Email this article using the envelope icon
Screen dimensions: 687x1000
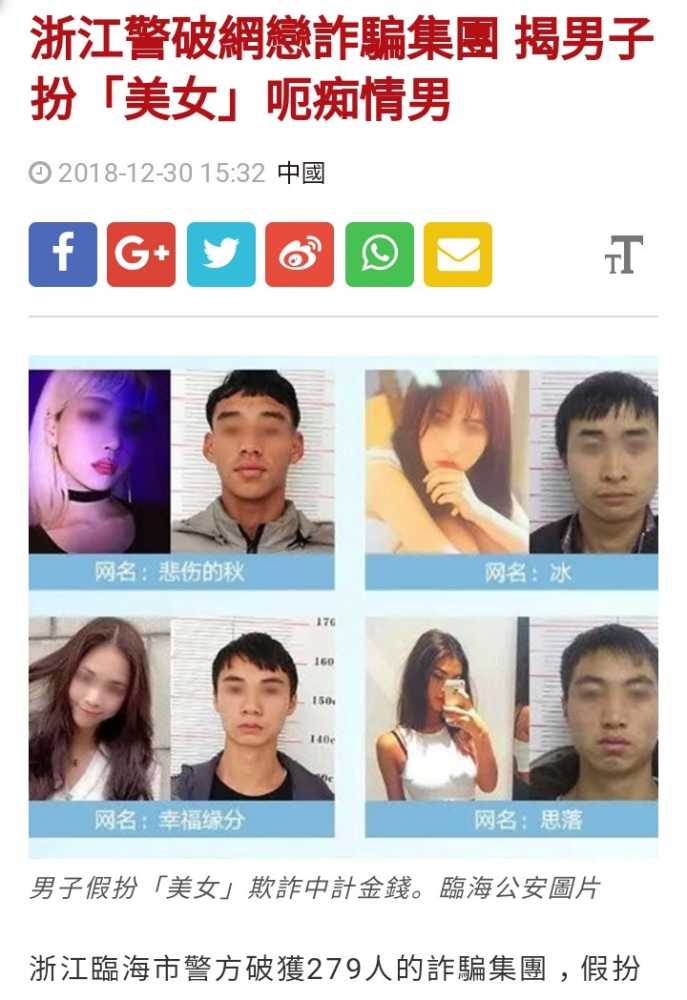[458, 254]
